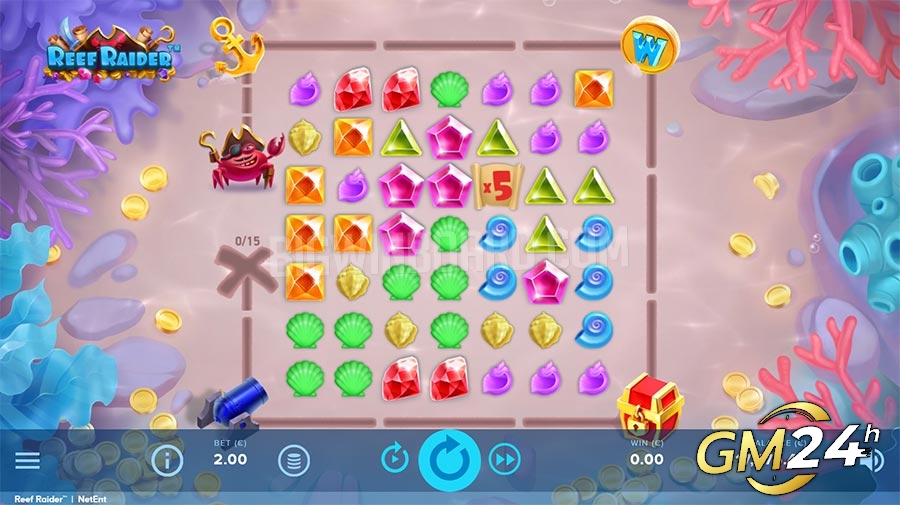Viewport: 900px width, 505px height.
Task: Spin the reels with the main button
Action: [450, 459]
